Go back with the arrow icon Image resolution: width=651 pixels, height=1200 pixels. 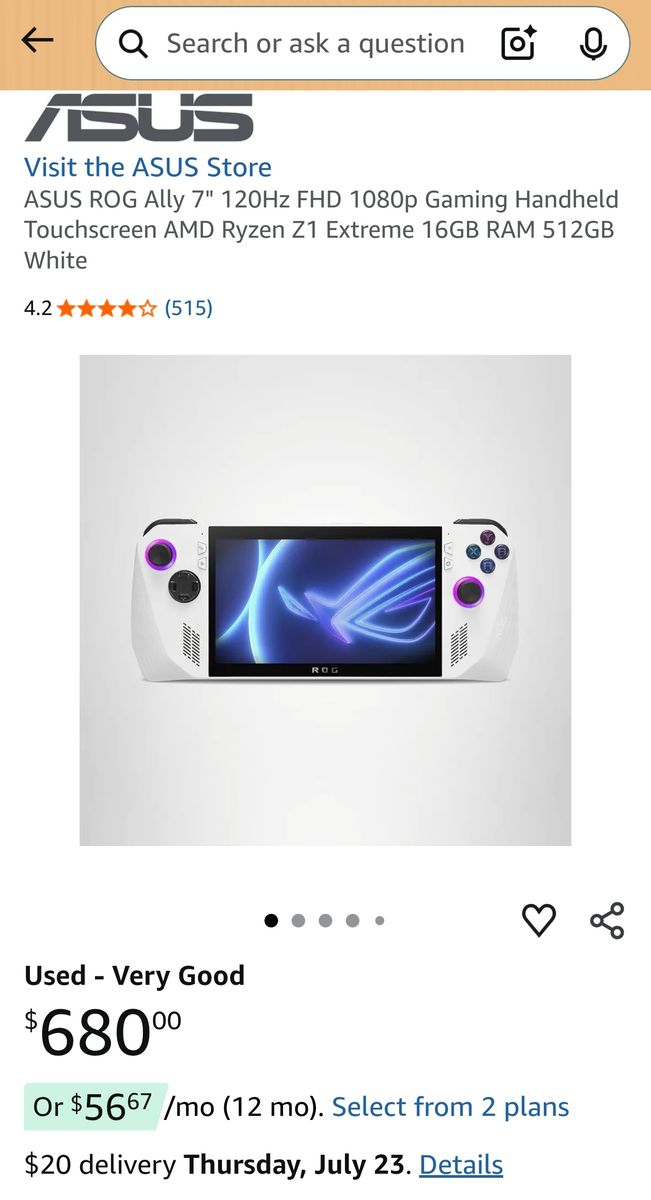[37, 40]
